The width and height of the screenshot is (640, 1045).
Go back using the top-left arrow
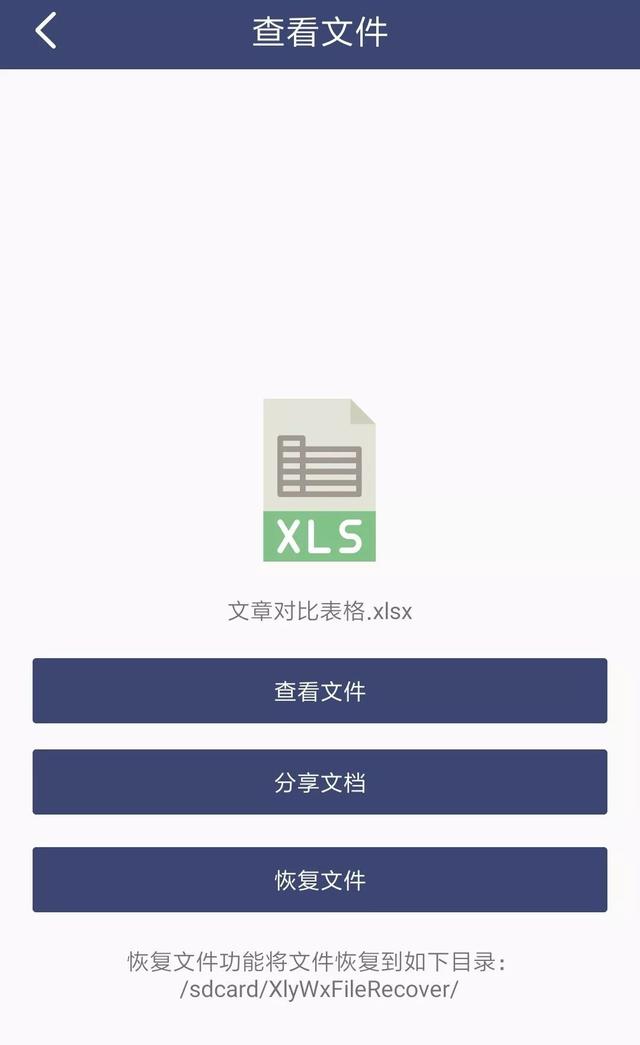[x=46, y=31]
